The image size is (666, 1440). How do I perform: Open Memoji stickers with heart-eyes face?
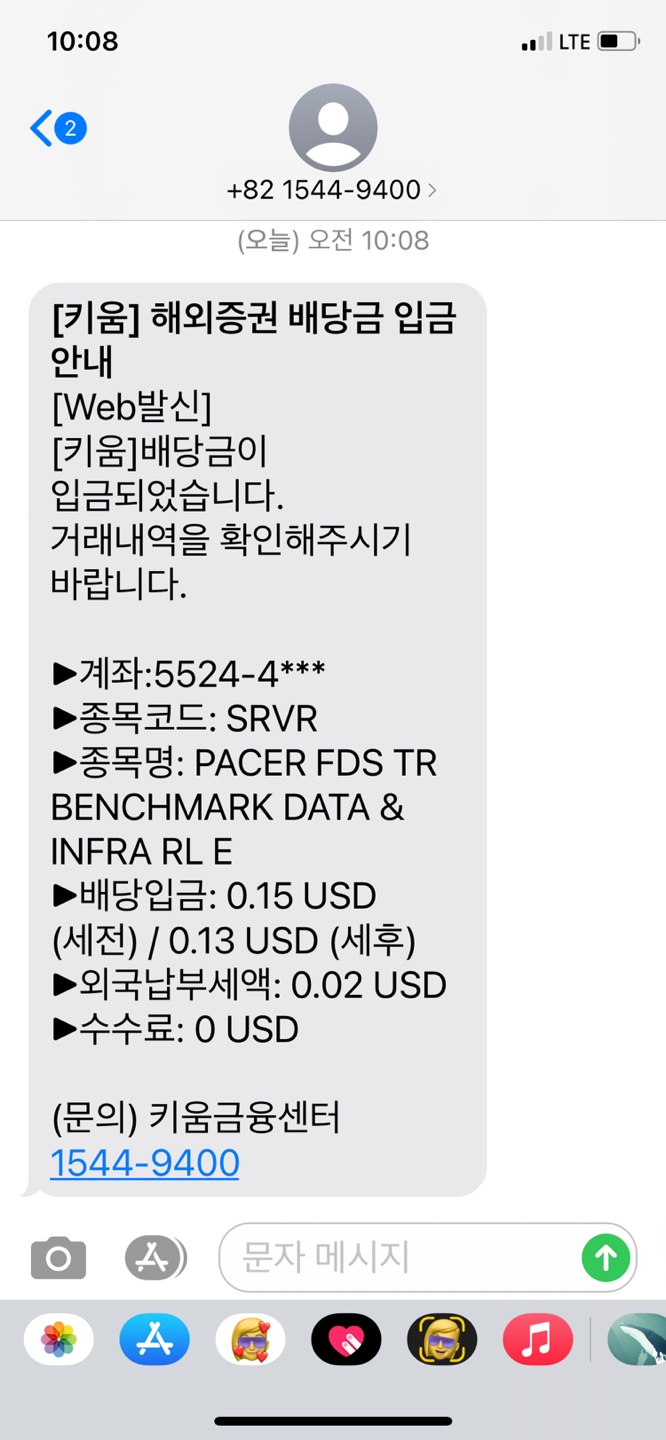[x=250, y=1340]
